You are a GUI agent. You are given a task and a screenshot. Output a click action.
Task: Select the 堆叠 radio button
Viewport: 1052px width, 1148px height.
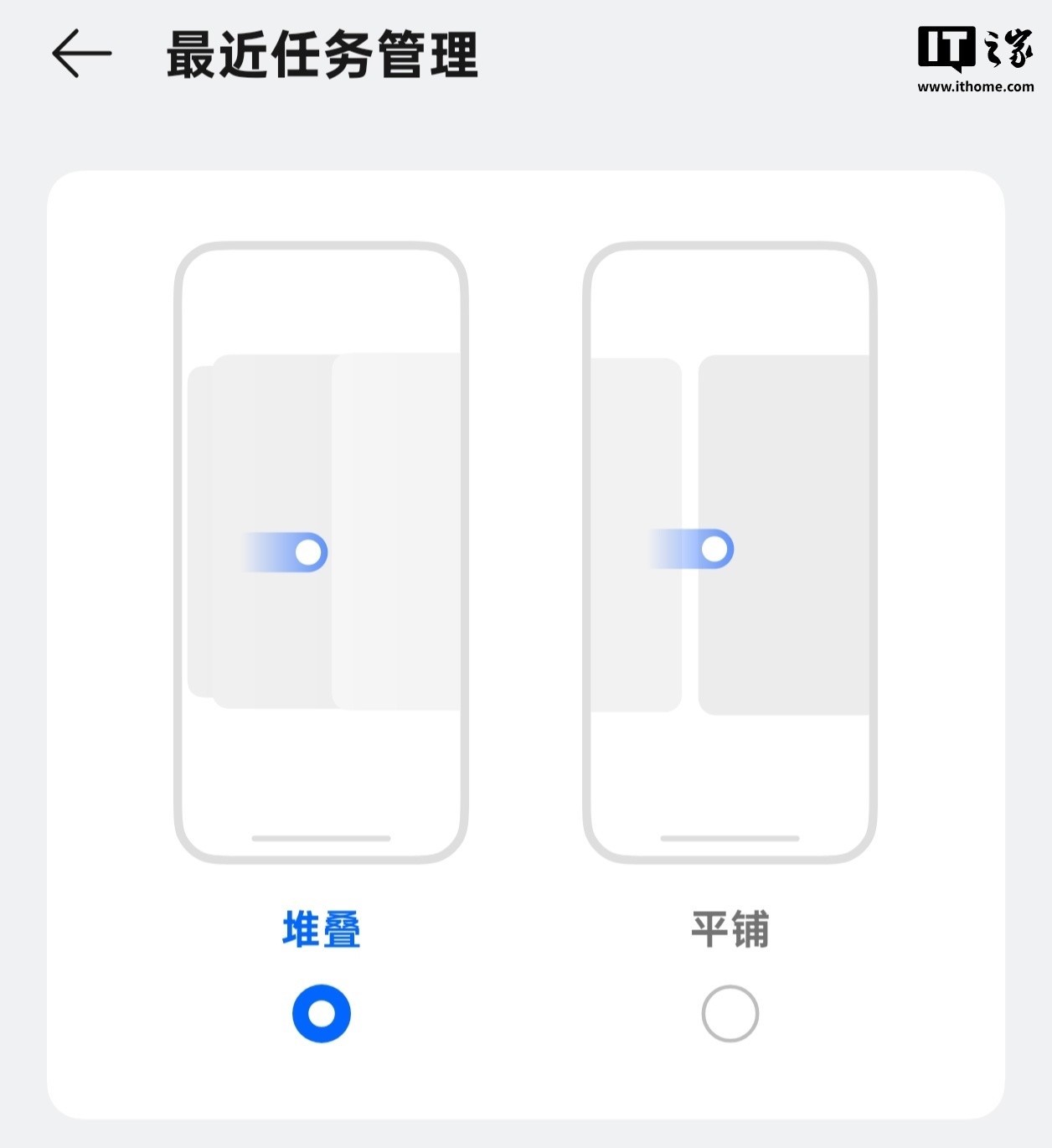(x=321, y=1013)
